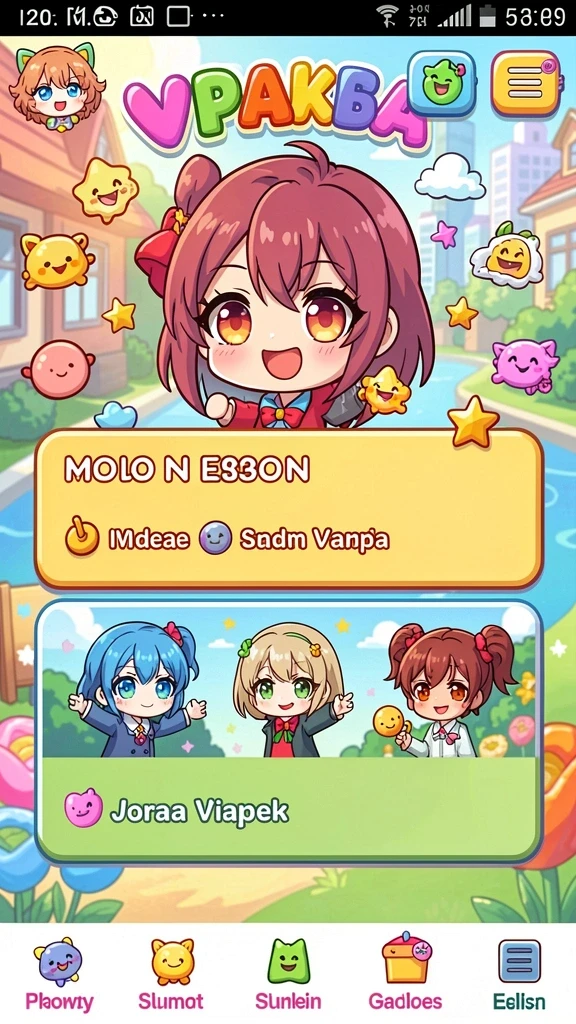Viewport: 576px width, 1024px height.
Task: Go to the Sunlein tab
Action: (288, 974)
